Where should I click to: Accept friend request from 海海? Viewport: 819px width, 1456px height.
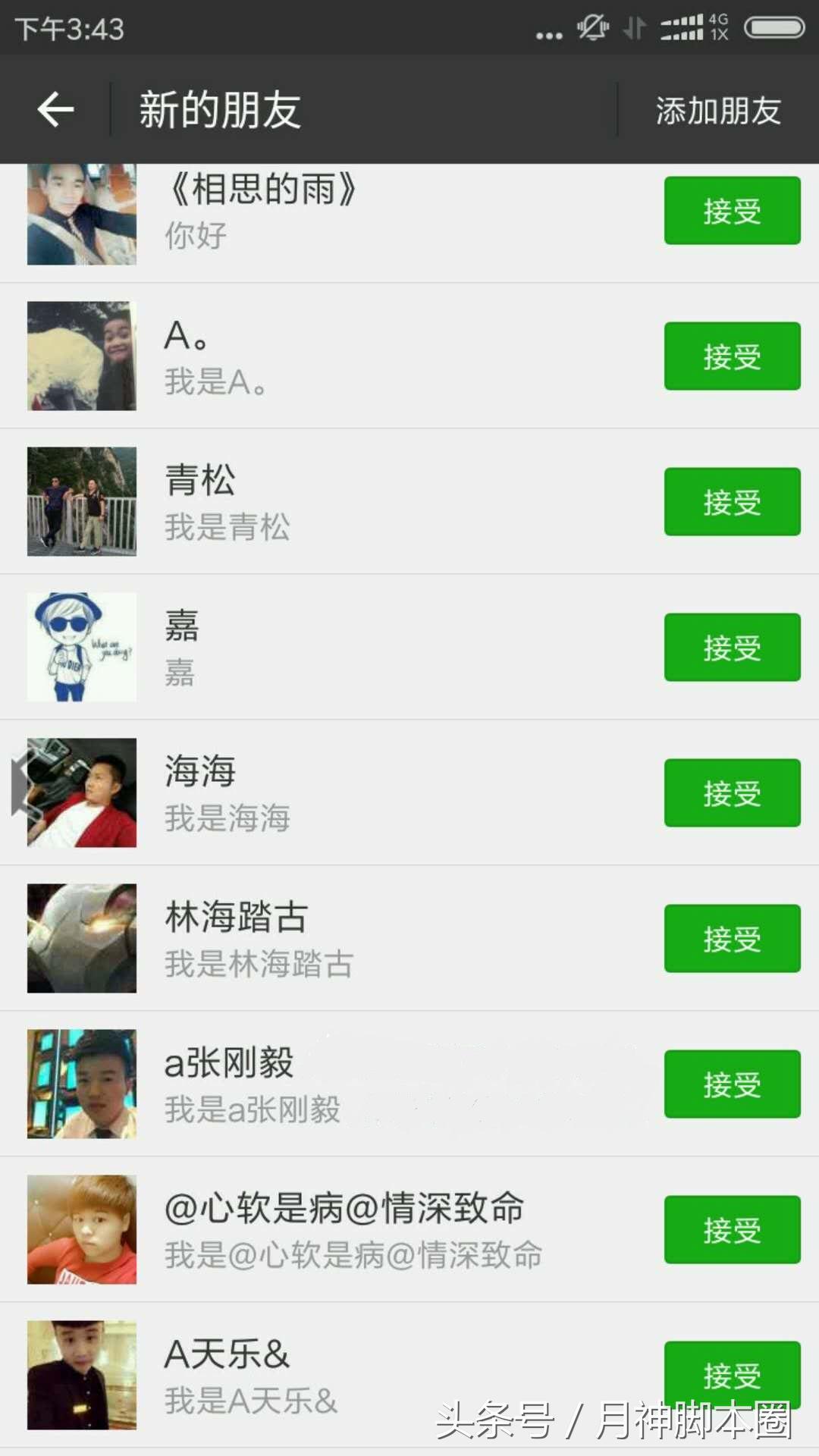(732, 793)
